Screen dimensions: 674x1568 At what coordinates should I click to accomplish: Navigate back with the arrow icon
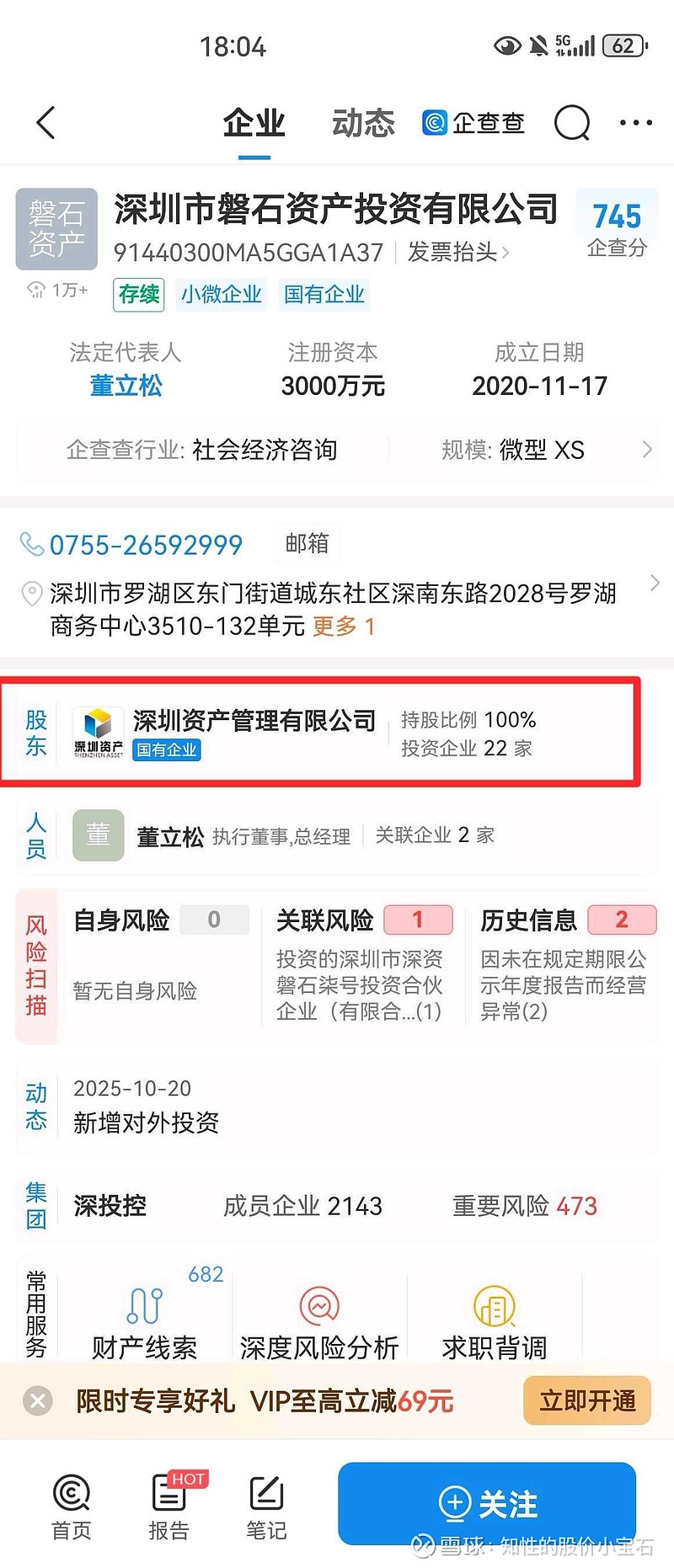[x=45, y=123]
